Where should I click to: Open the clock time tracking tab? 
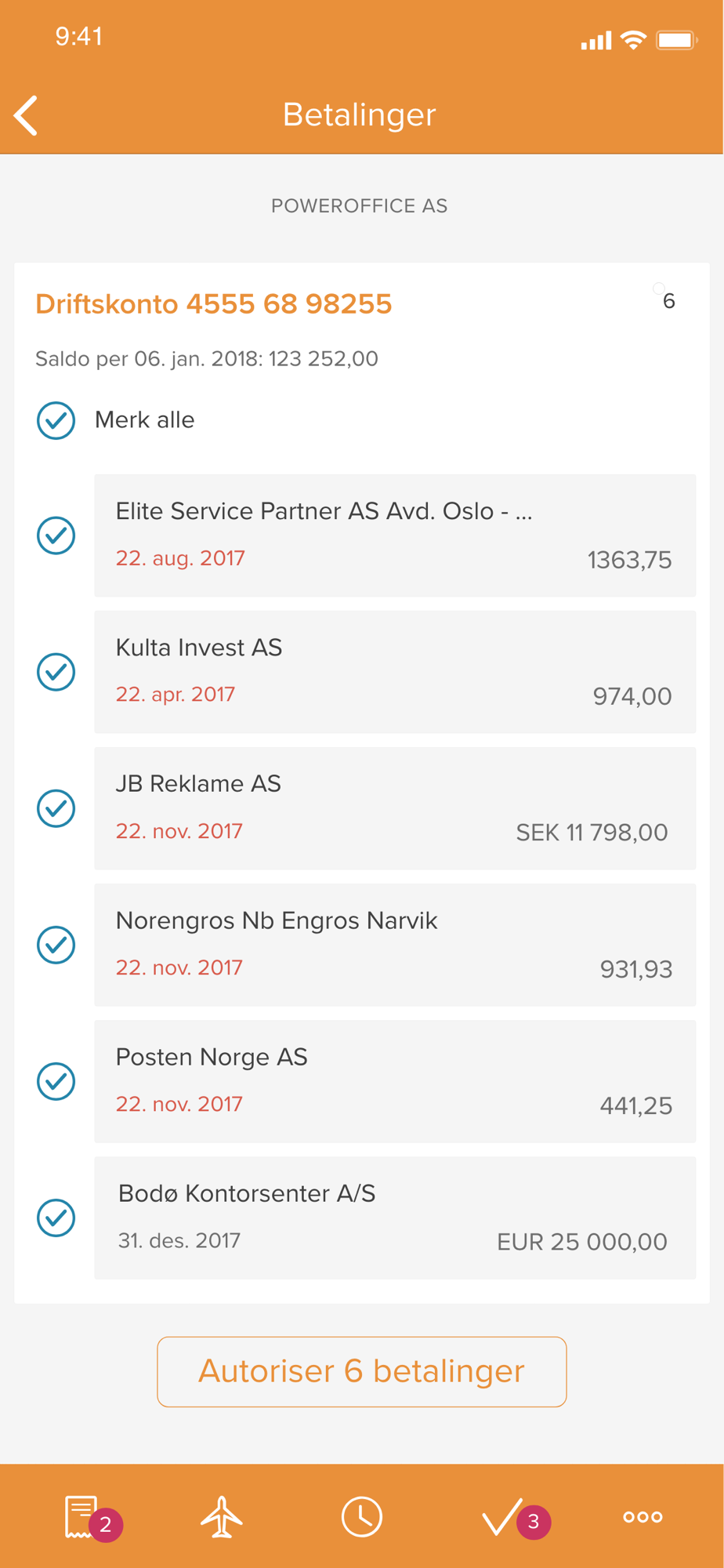[x=362, y=1517]
